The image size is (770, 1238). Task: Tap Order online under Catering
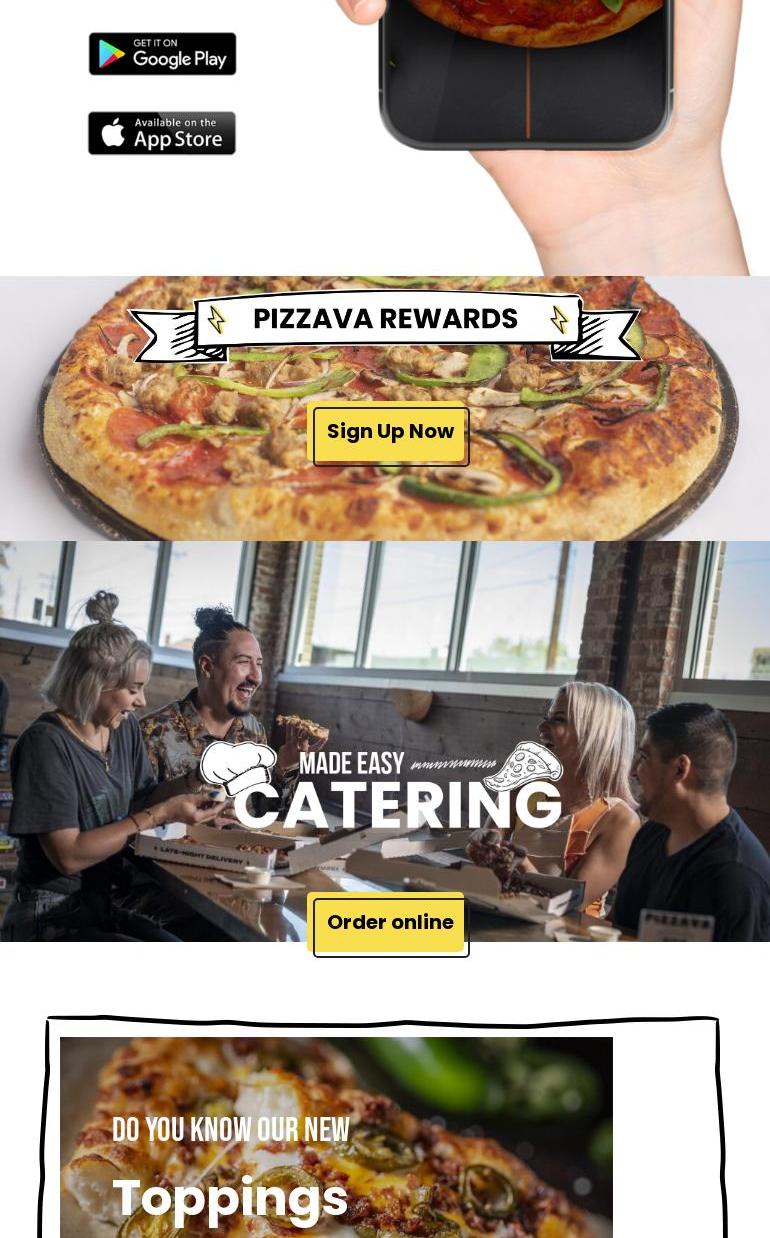[x=390, y=924]
